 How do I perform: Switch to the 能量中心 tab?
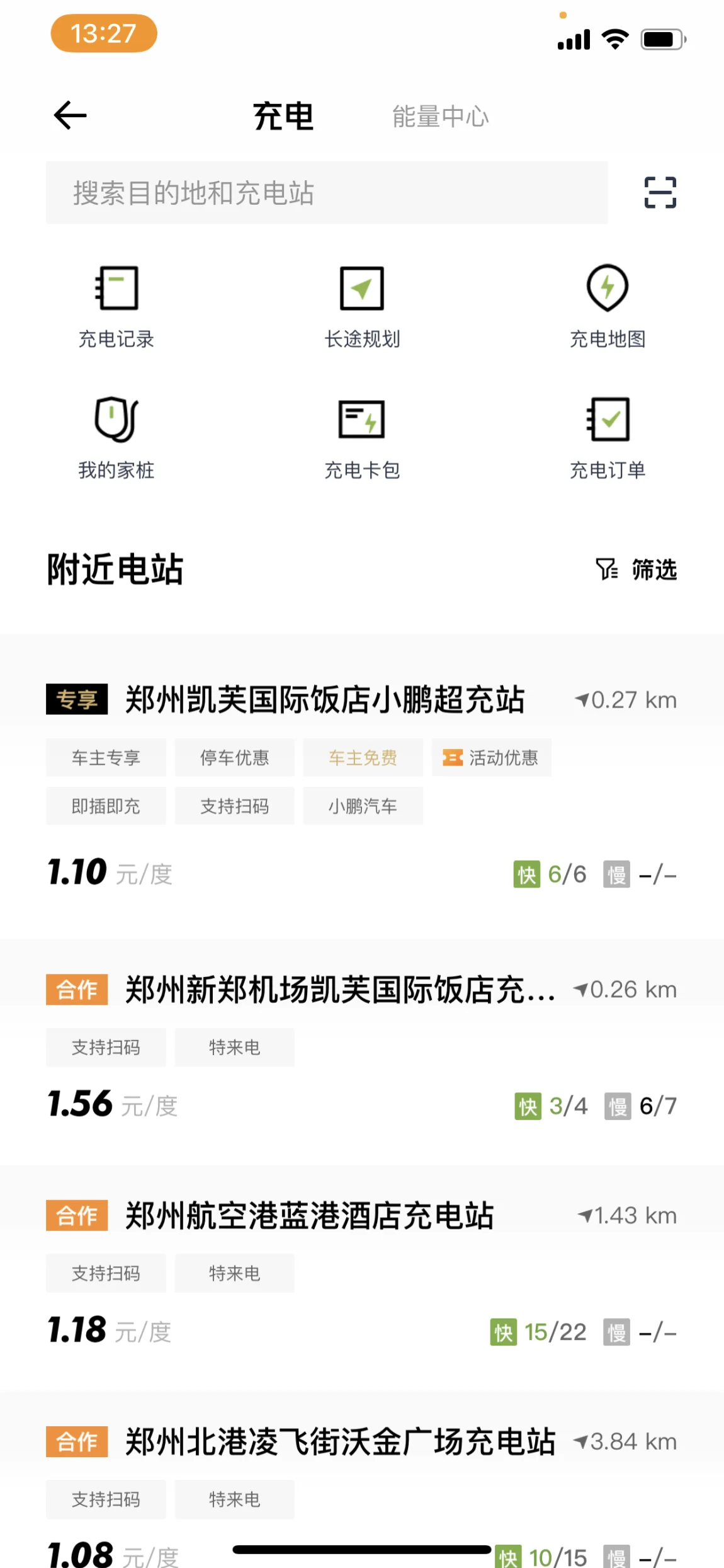tap(440, 117)
